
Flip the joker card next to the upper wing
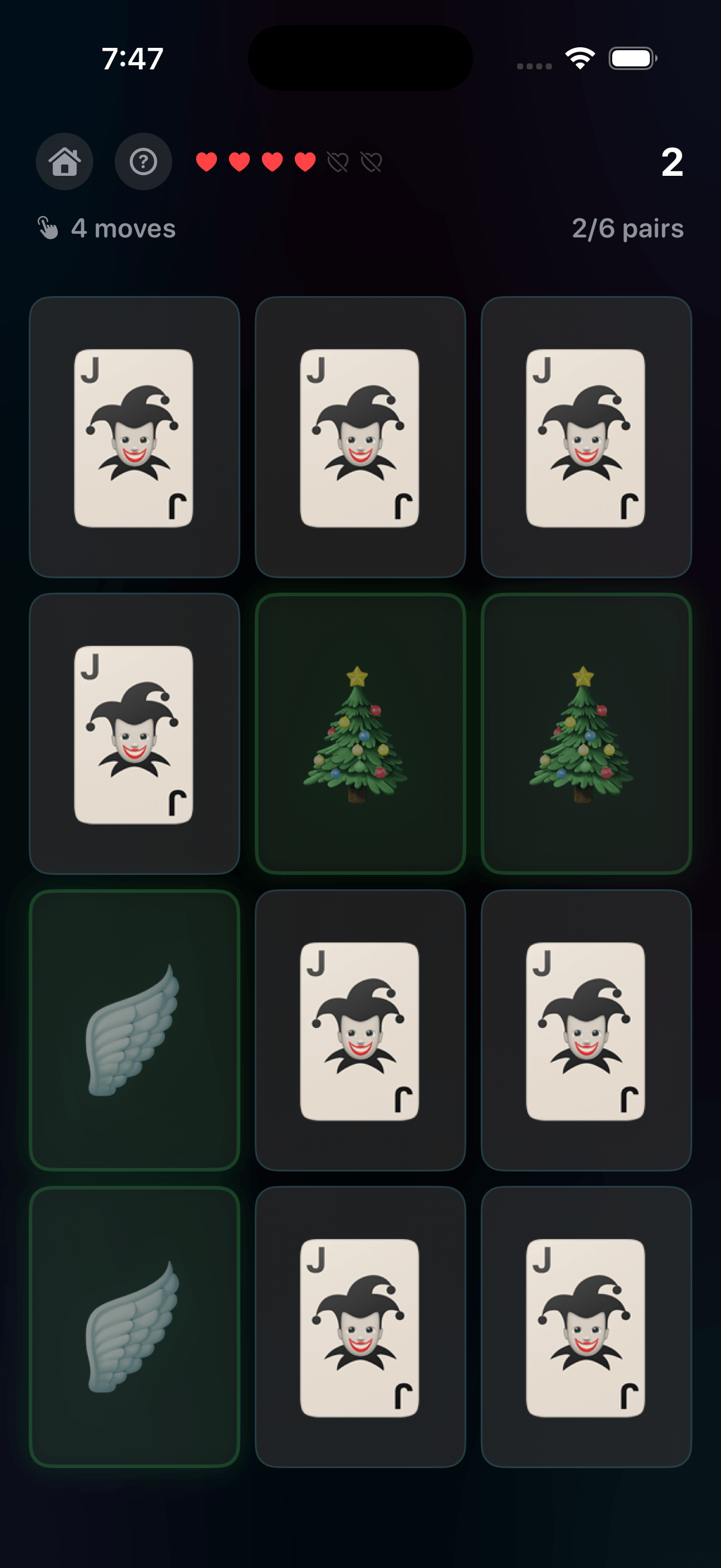pos(360,1030)
